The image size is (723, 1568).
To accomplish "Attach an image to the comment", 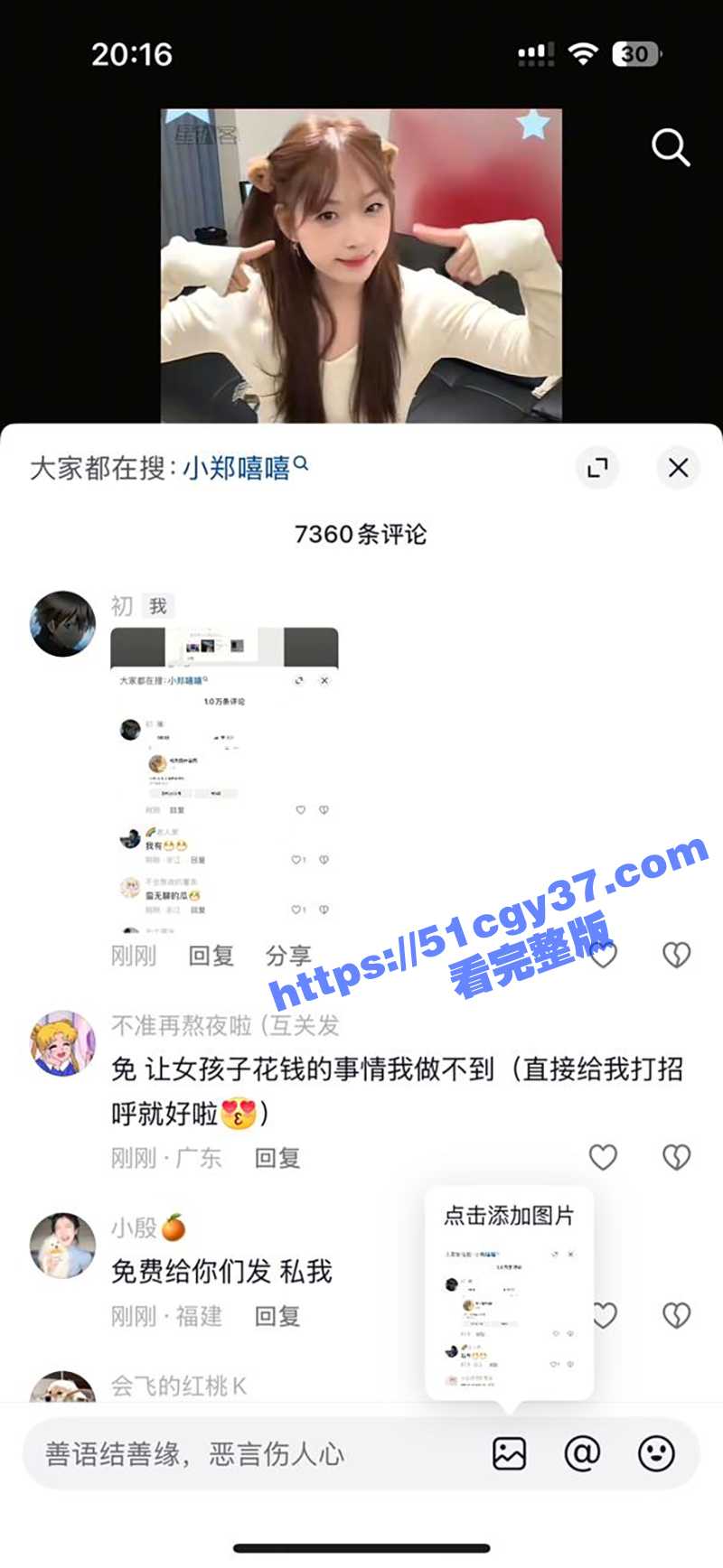I will pos(509,1453).
